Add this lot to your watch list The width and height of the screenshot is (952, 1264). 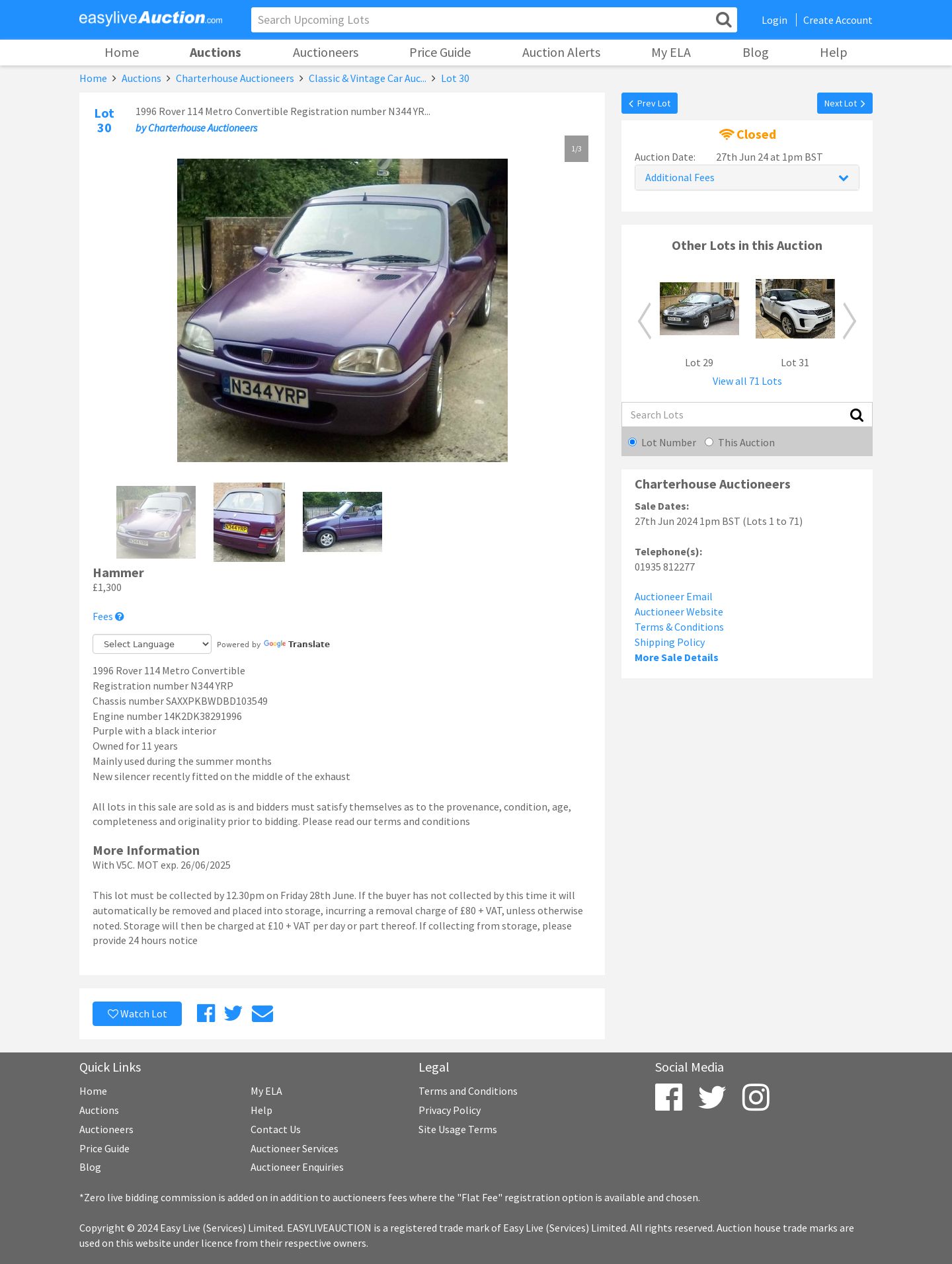point(137,1014)
